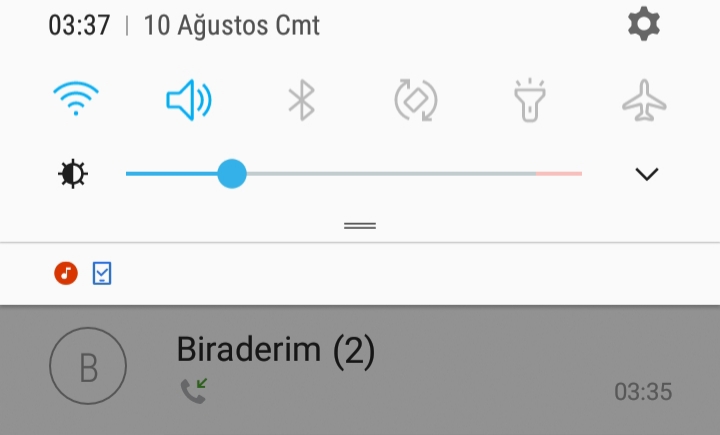
Task: Expand brightness options with the chevron
Action: tap(647, 174)
